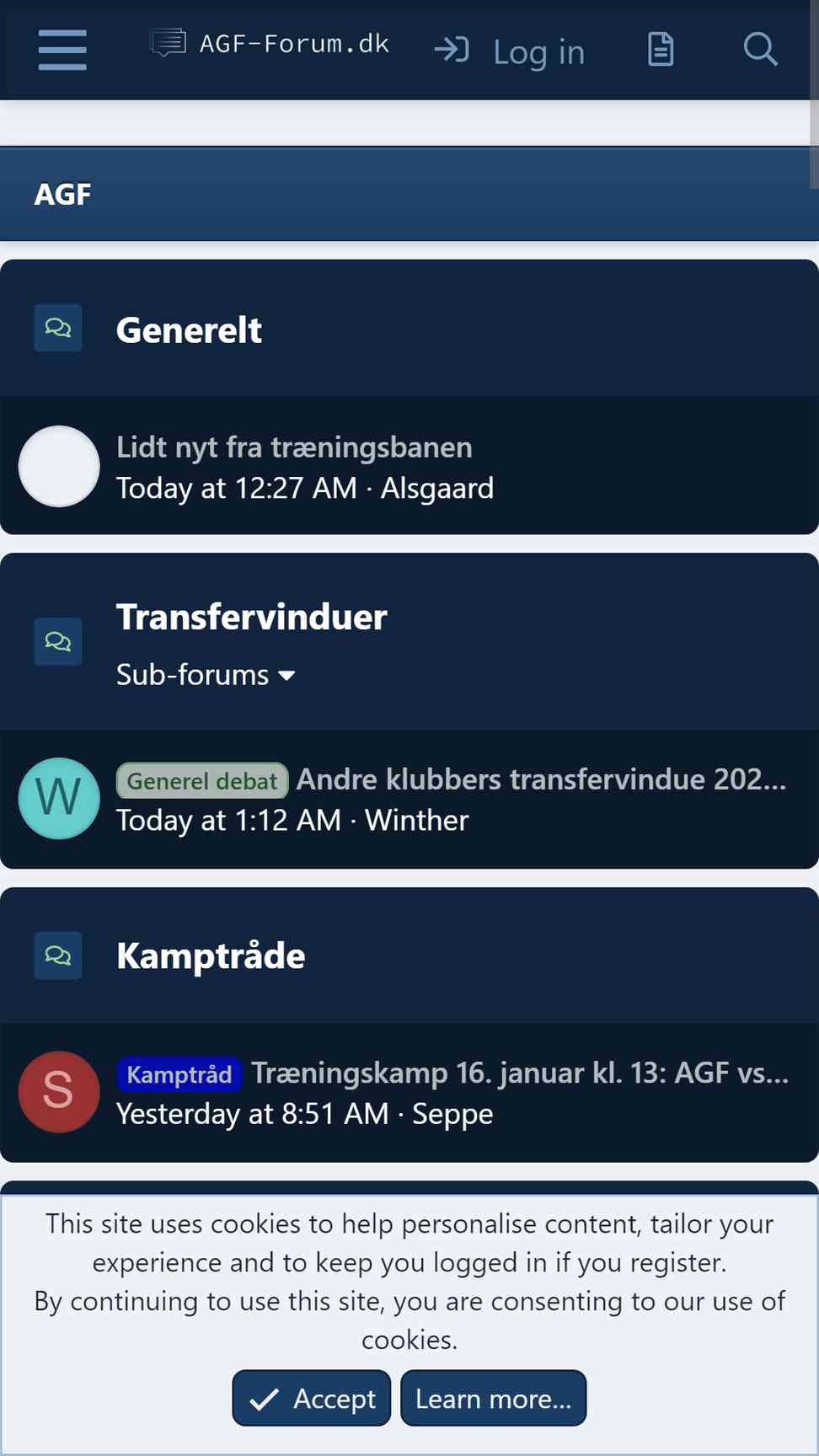Open the Generelt forum
Viewport: 819px width, 1456px height.
[x=189, y=330]
